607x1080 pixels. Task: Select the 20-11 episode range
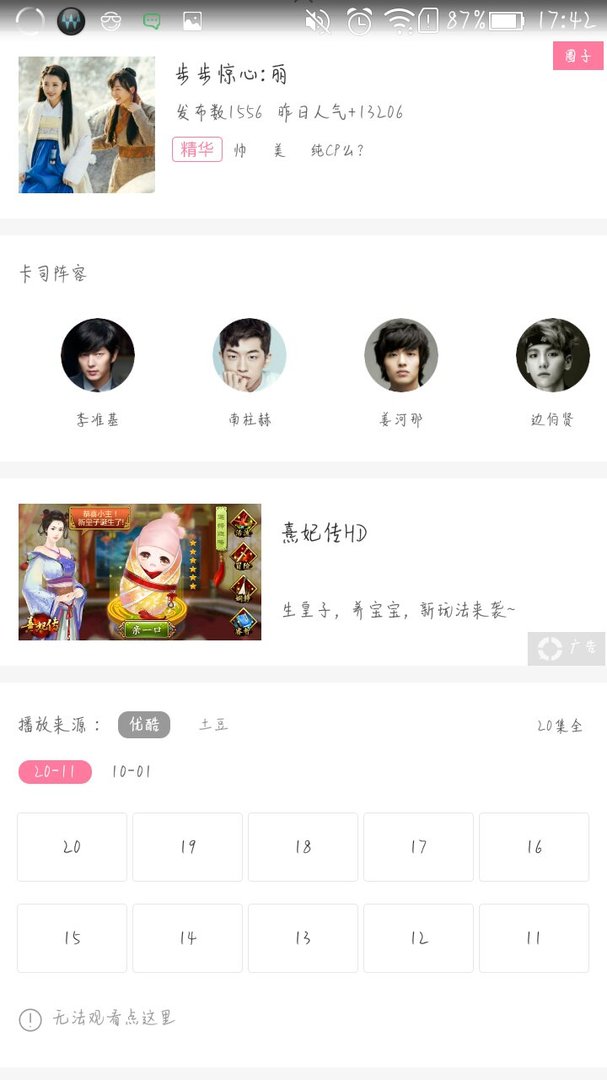[x=55, y=772]
